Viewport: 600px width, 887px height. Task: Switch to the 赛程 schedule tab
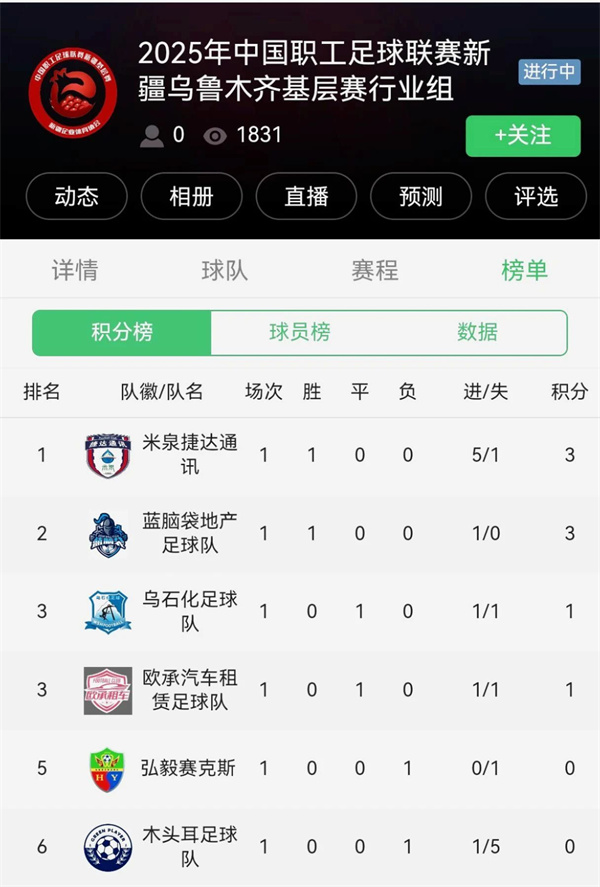pos(375,270)
